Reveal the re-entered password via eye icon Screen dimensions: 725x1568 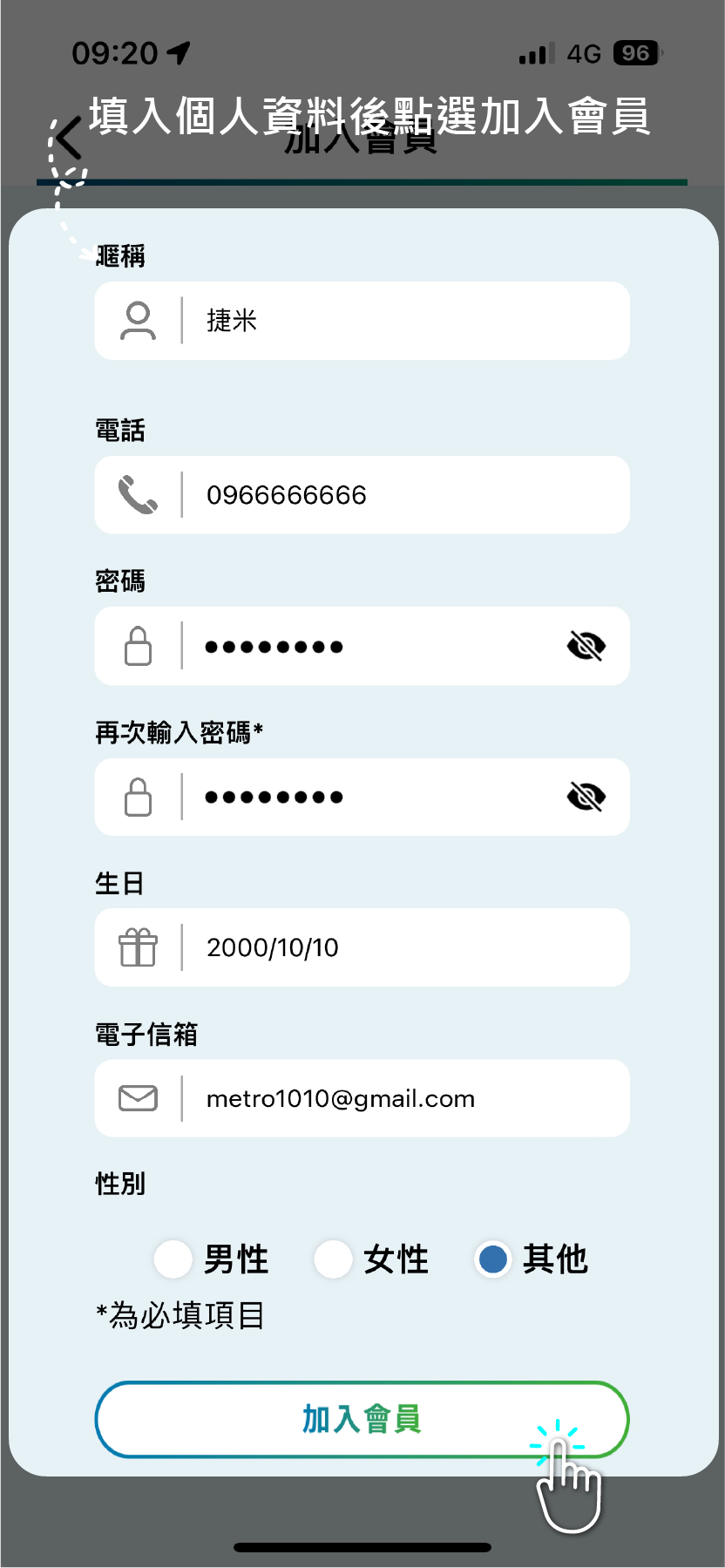(586, 797)
